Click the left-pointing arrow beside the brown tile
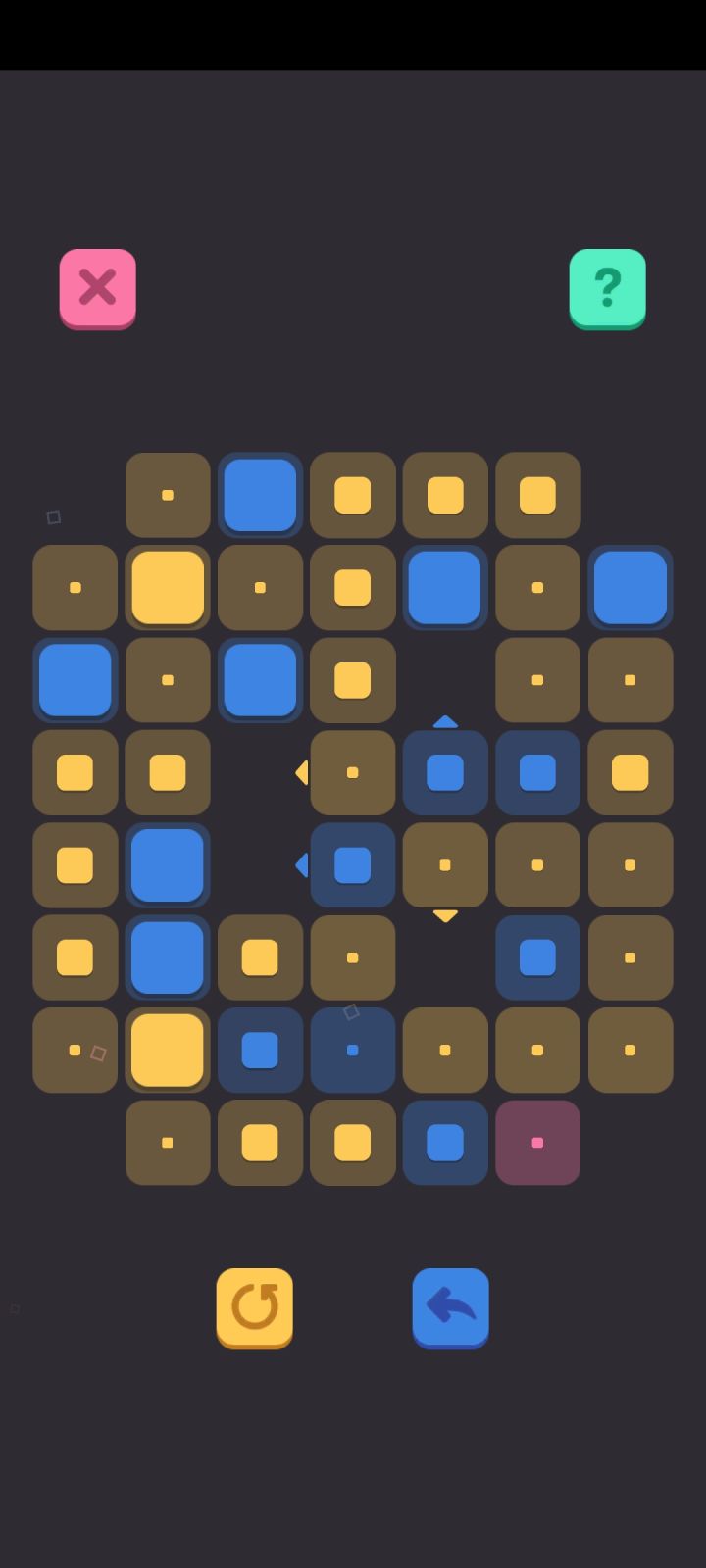Viewport: 706px width, 1568px height. (302, 772)
